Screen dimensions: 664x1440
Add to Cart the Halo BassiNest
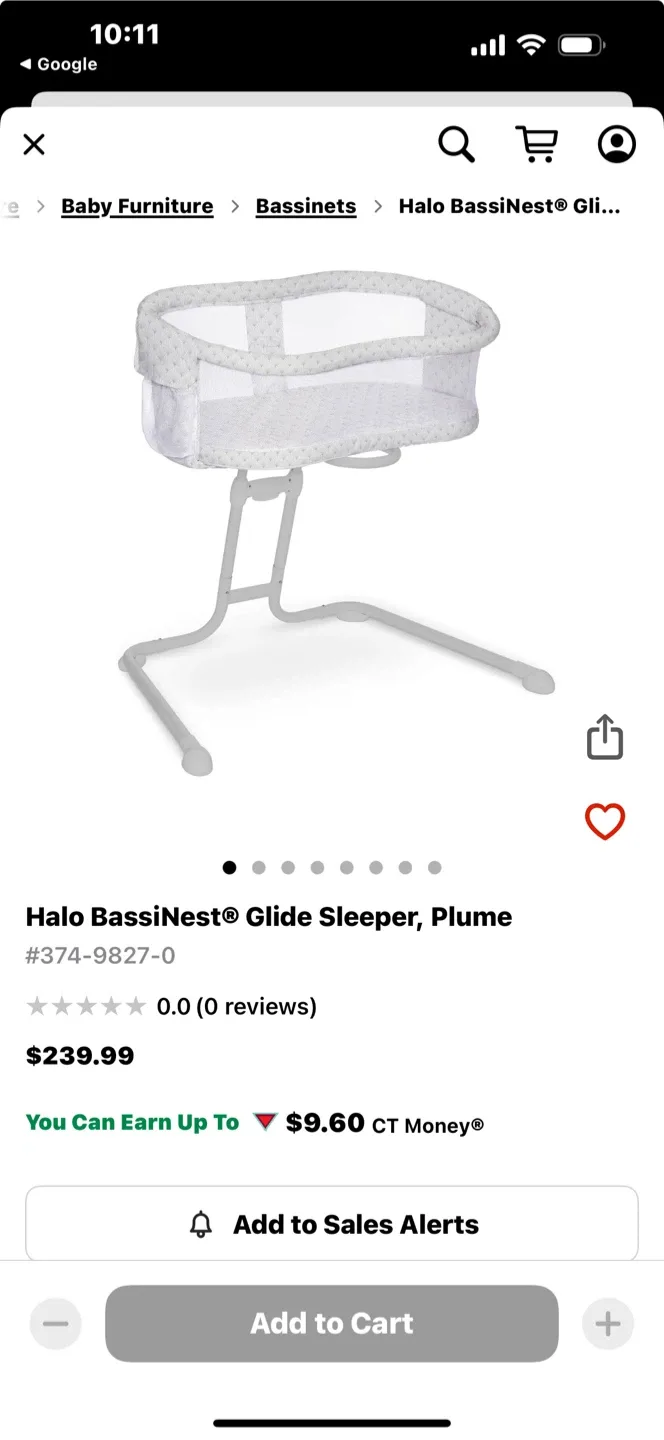pyautogui.click(x=332, y=1323)
